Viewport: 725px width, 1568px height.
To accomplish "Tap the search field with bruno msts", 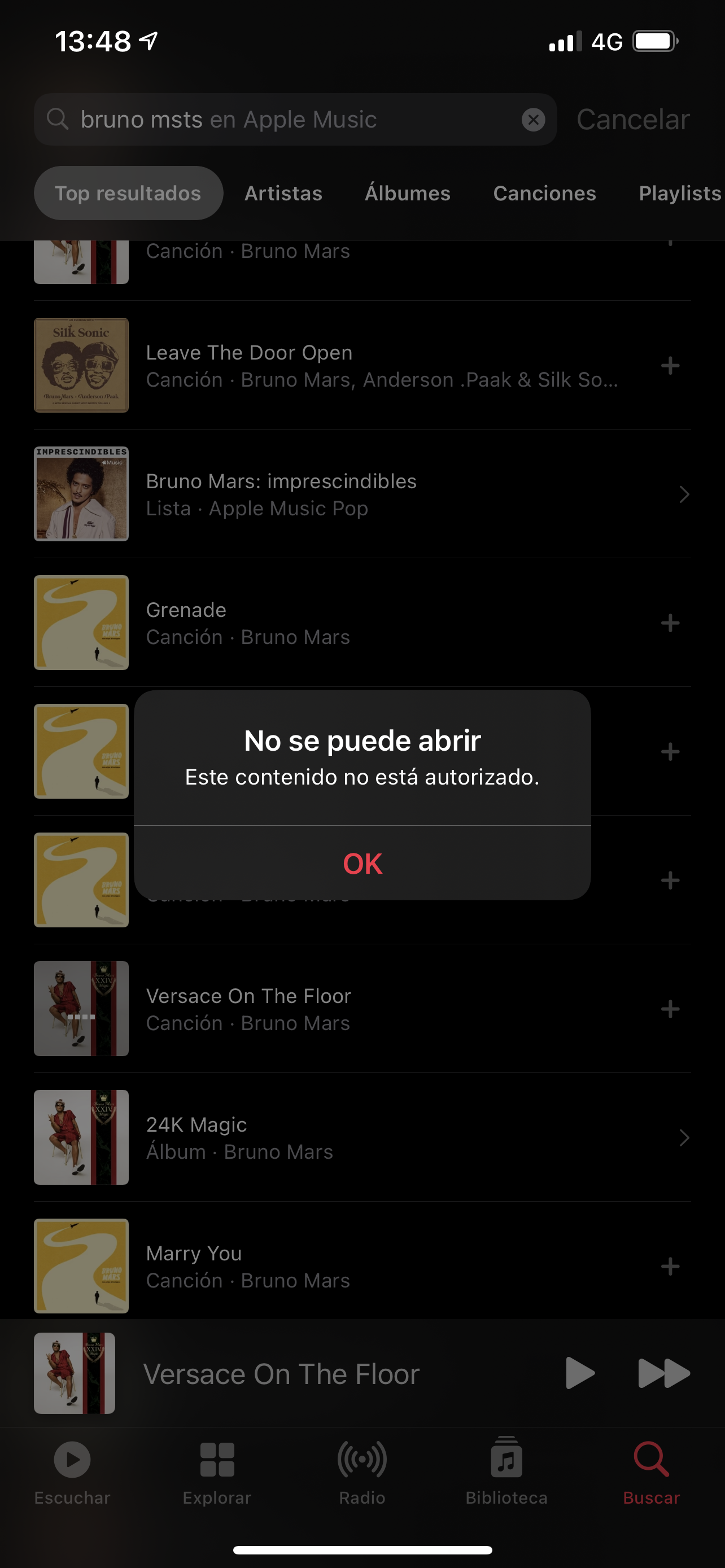I will 292,120.
